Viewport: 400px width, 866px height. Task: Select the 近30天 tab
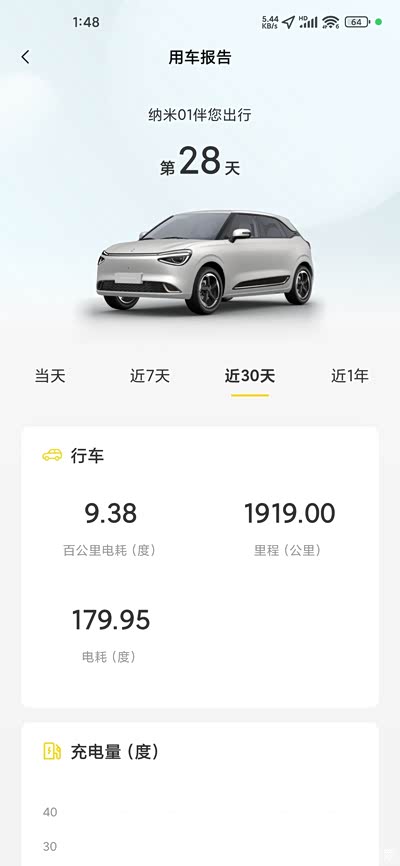click(250, 377)
